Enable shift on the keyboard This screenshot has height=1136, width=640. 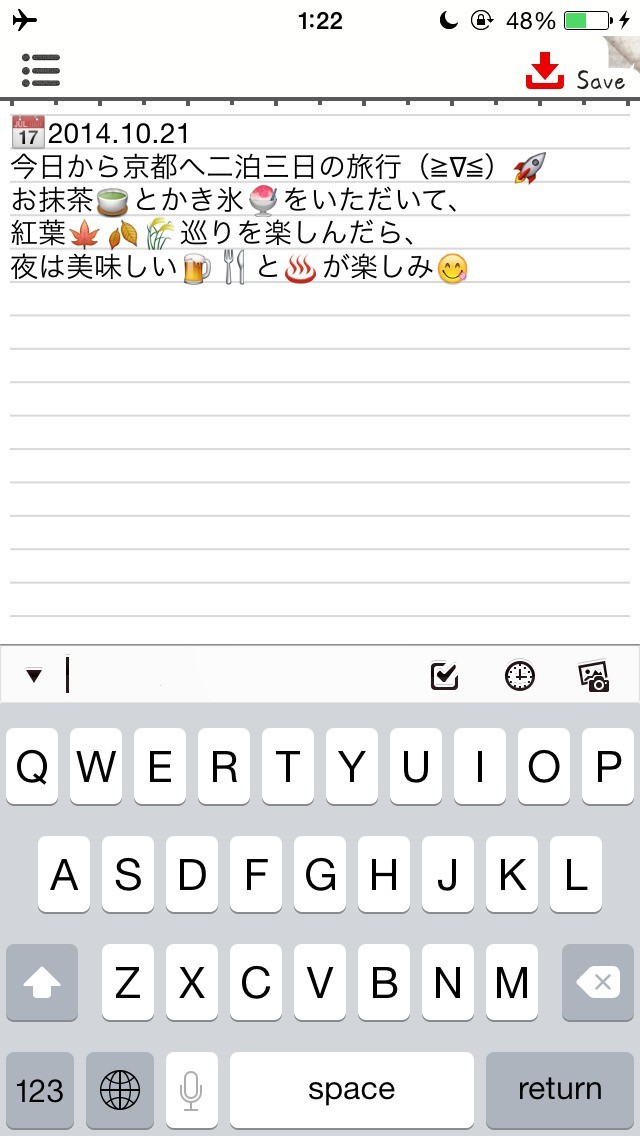42,983
